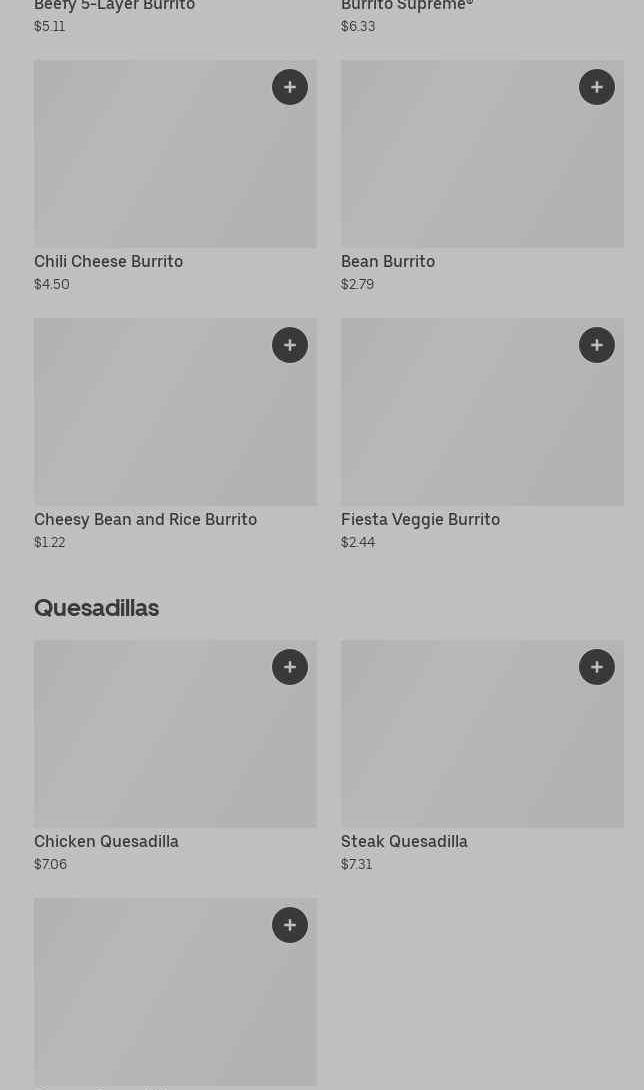Add Bean Burrito to cart

tap(597, 87)
